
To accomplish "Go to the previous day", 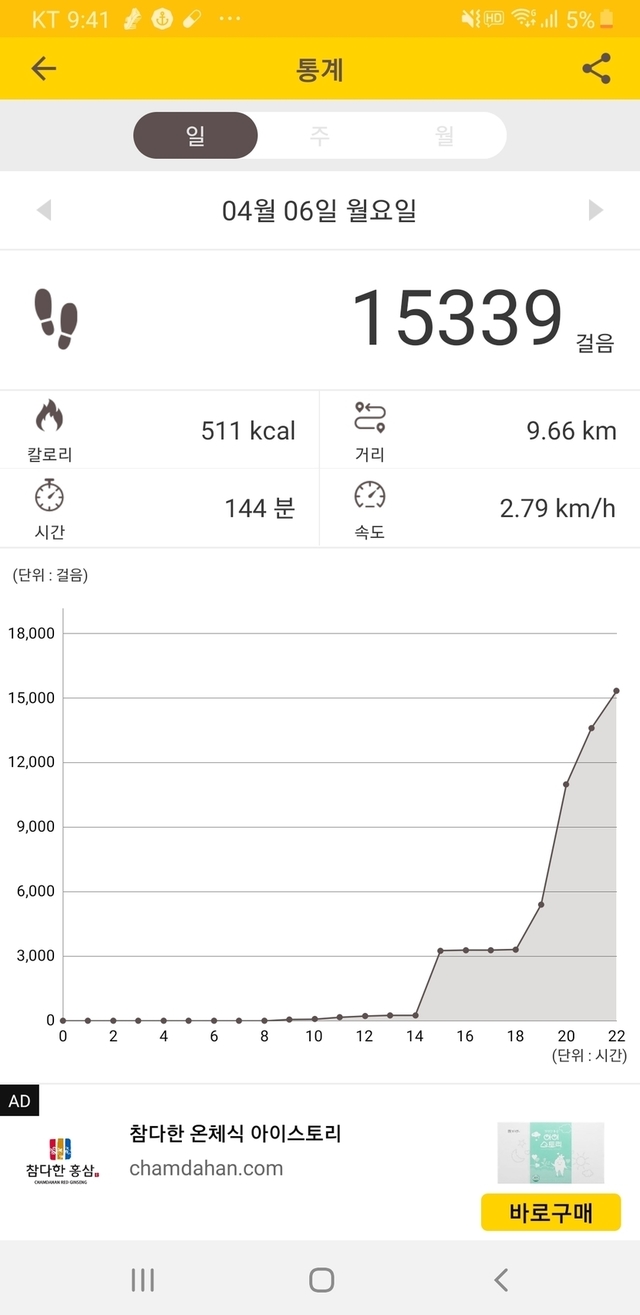I will pyautogui.click(x=44, y=210).
